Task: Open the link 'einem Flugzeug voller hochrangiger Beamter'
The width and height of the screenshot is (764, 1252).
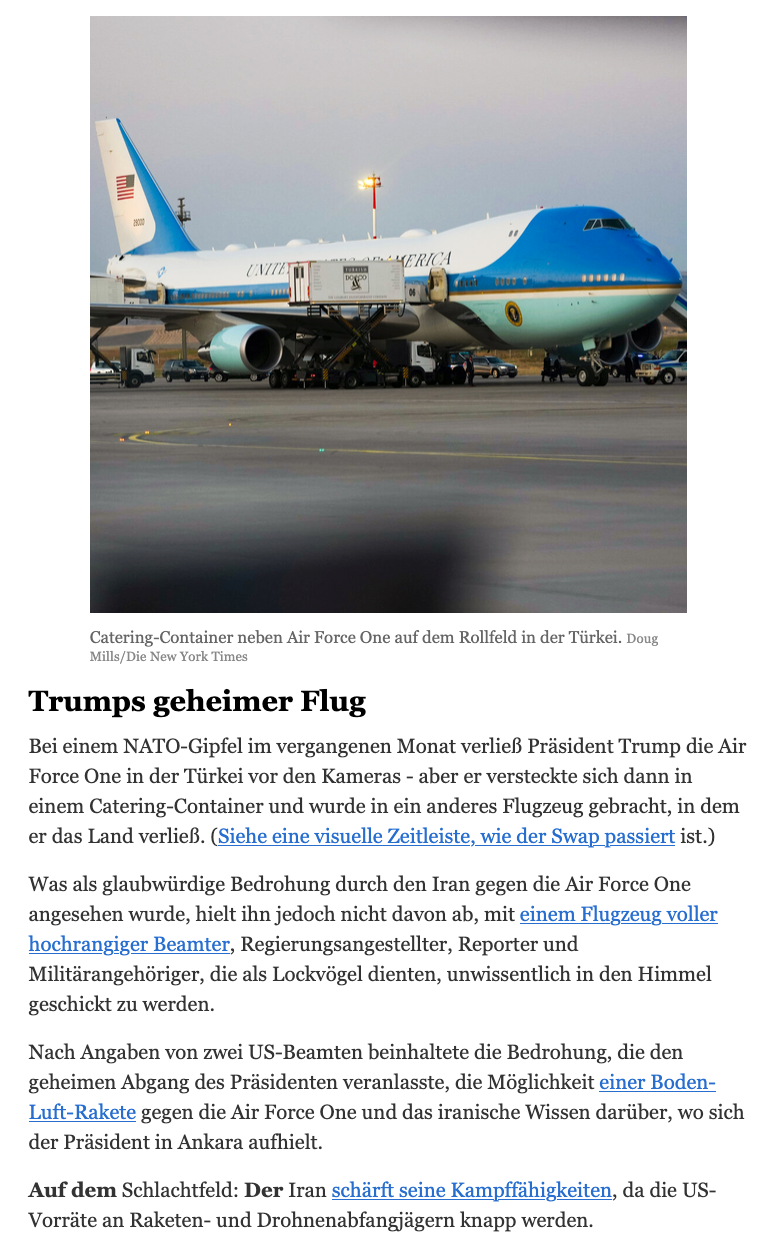Action: coord(619,914)
